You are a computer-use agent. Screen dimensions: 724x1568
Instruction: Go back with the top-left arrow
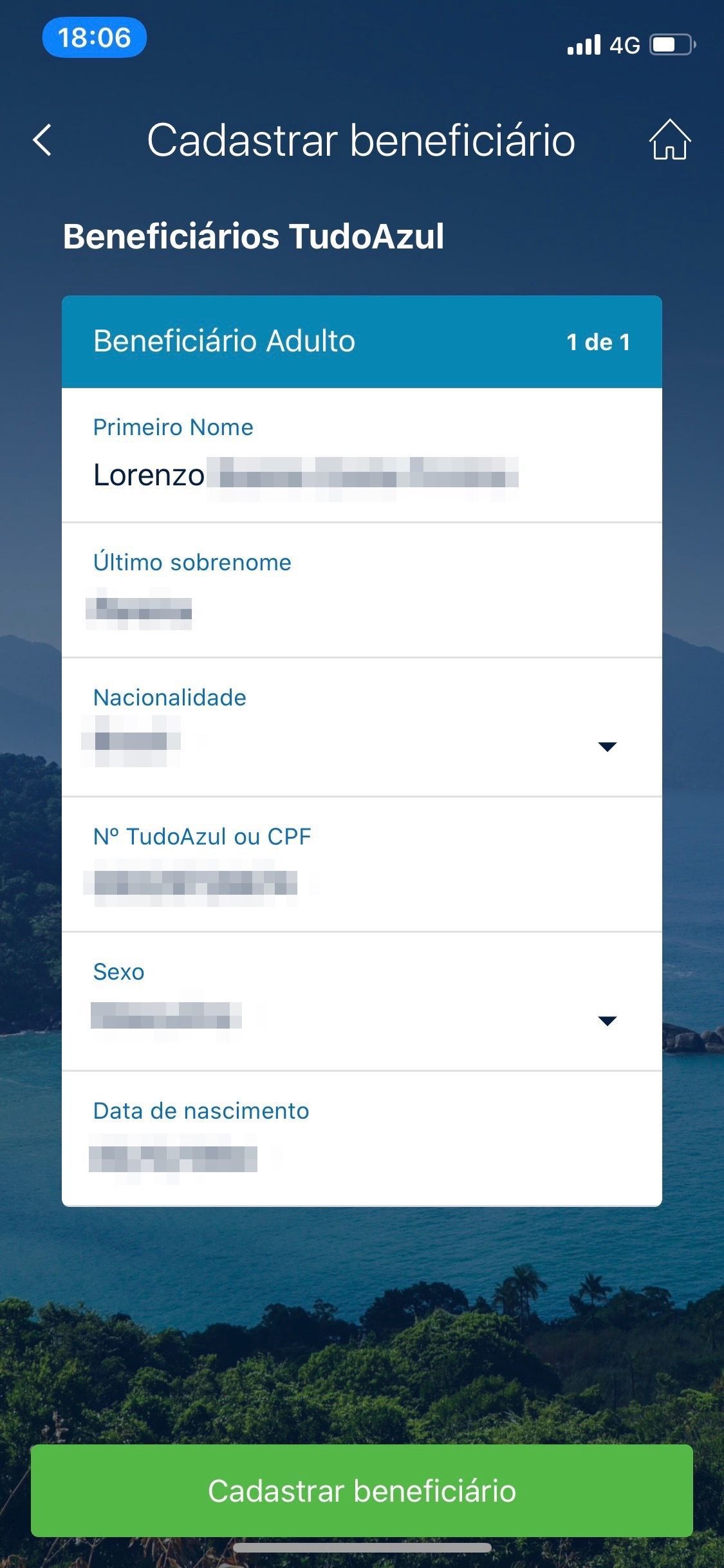point(42,140)
